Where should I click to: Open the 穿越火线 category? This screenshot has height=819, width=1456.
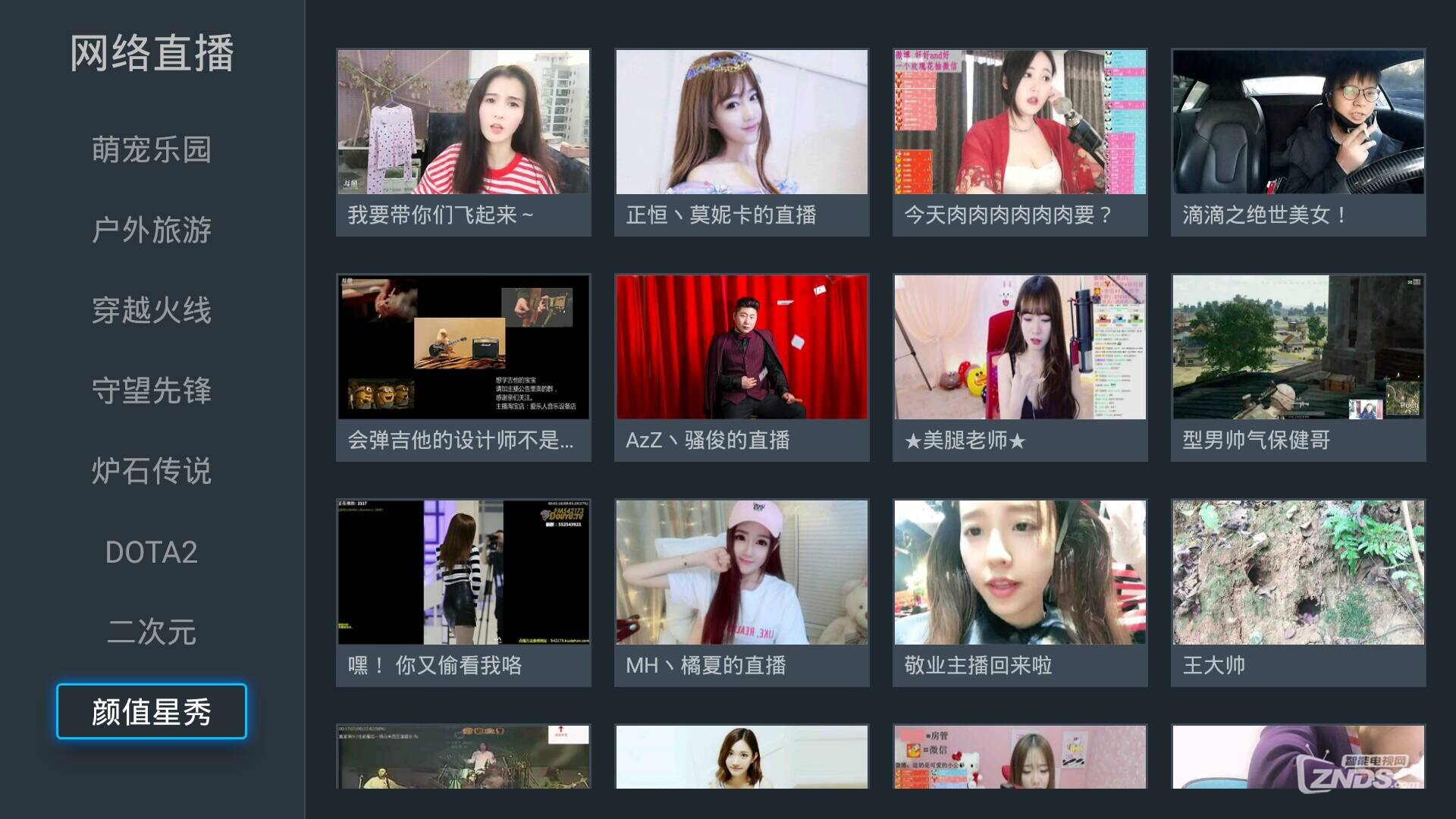152,310
